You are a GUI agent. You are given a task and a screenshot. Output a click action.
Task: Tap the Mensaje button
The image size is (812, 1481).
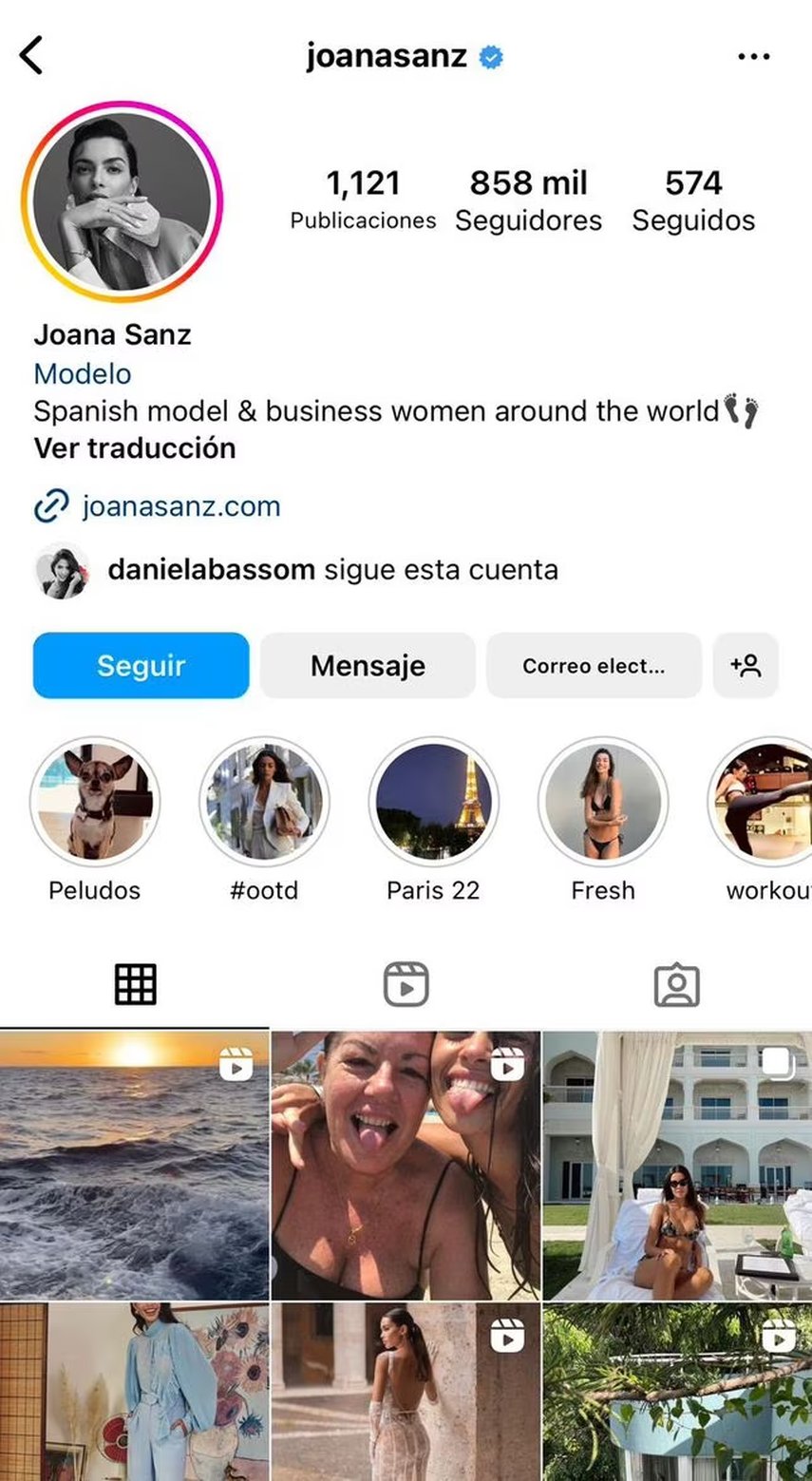[x=368, y=666]
